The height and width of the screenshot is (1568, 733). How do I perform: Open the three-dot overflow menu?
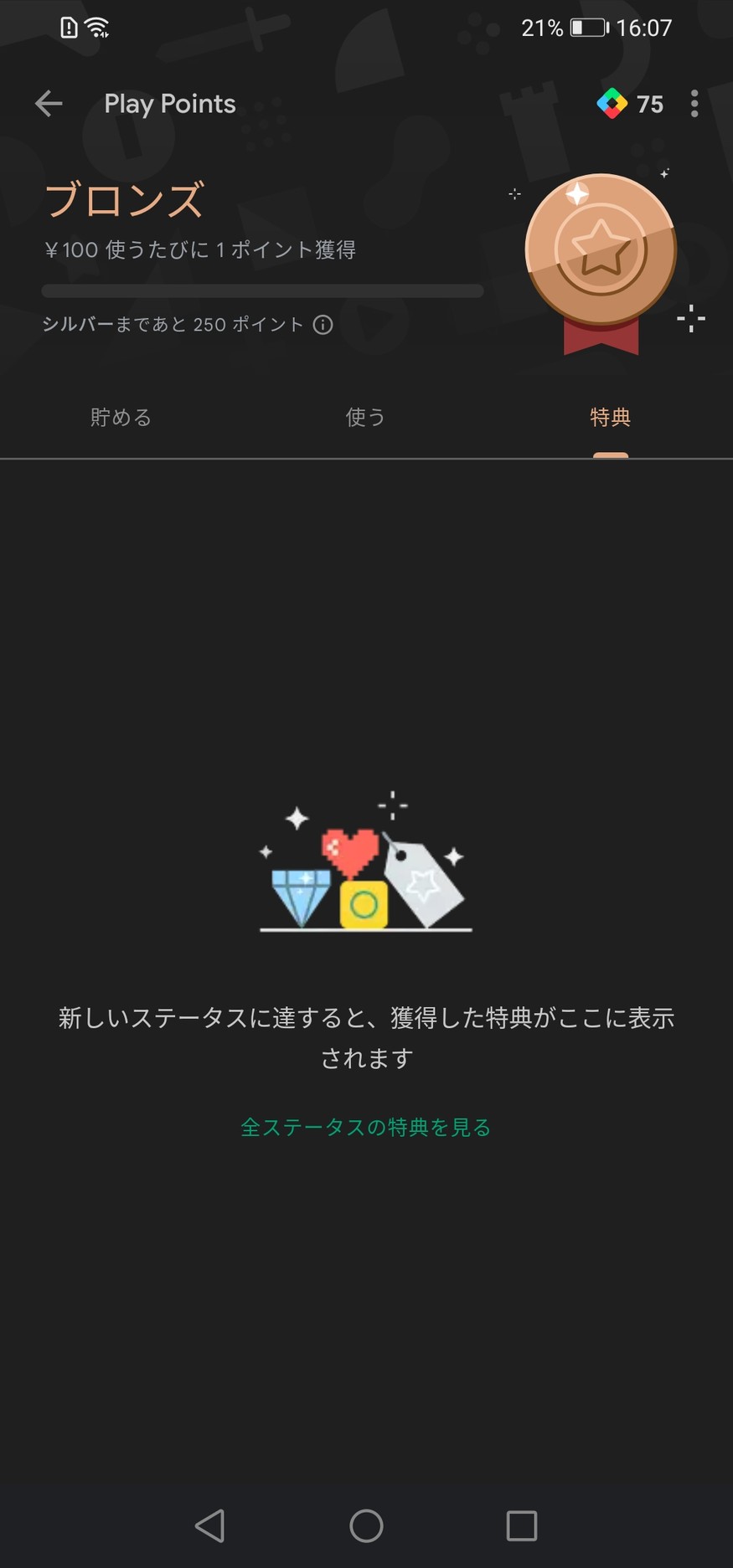pyautogui.click(x=694, y=104)
